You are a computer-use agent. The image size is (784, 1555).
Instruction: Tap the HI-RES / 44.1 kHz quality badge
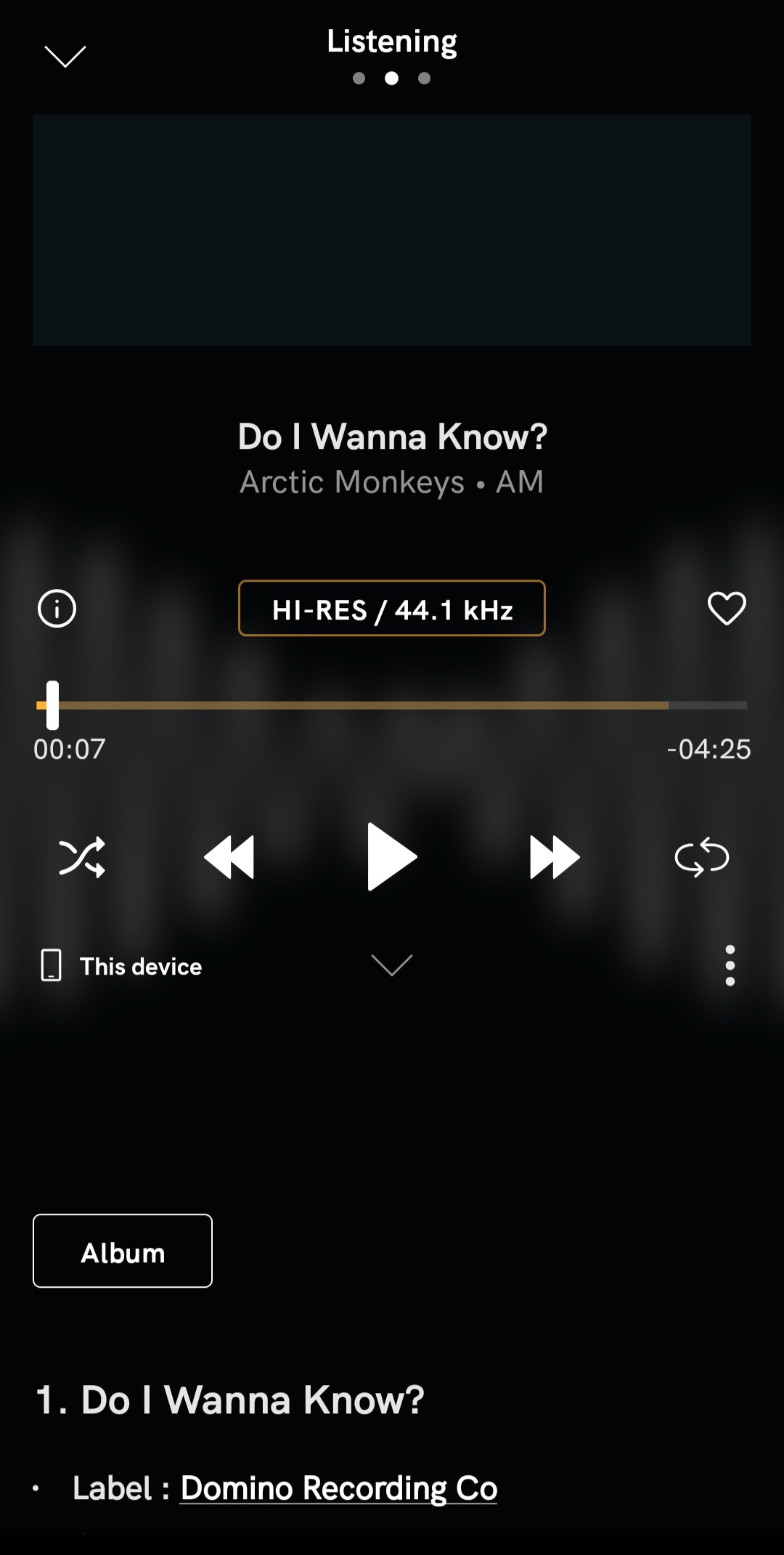pos(392,609)
